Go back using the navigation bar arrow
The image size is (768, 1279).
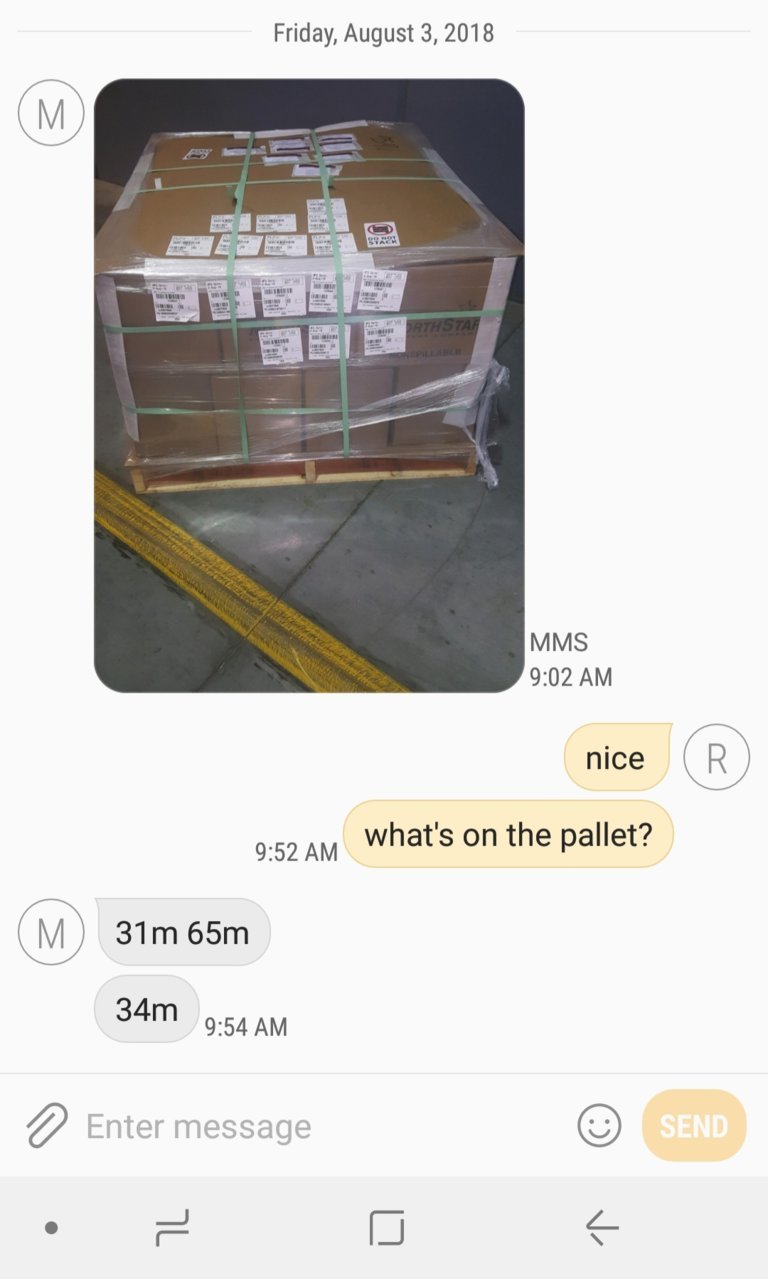click(601, 1227)
